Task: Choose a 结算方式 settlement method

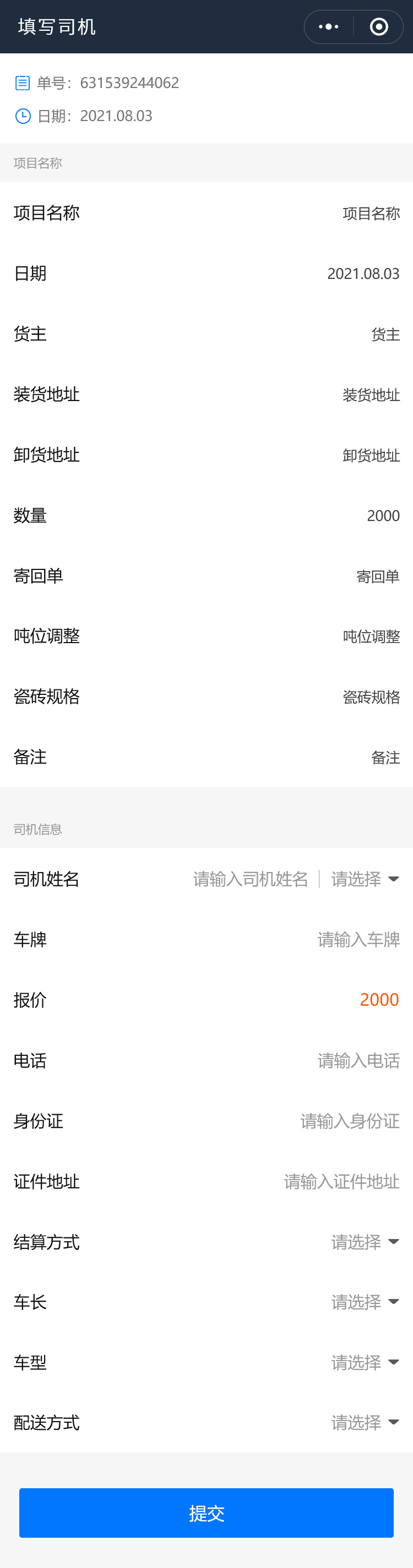Action: (365, 1242)
